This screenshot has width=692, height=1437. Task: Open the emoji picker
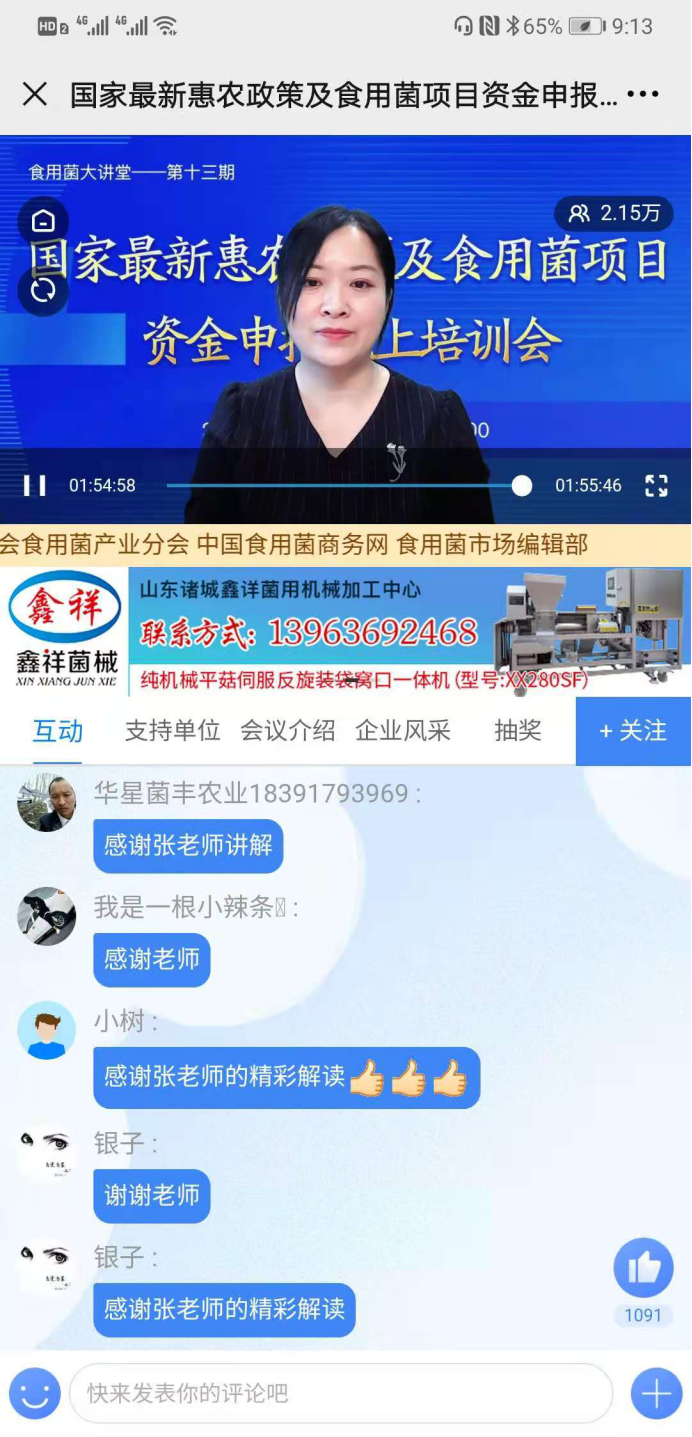point(34,1393)
